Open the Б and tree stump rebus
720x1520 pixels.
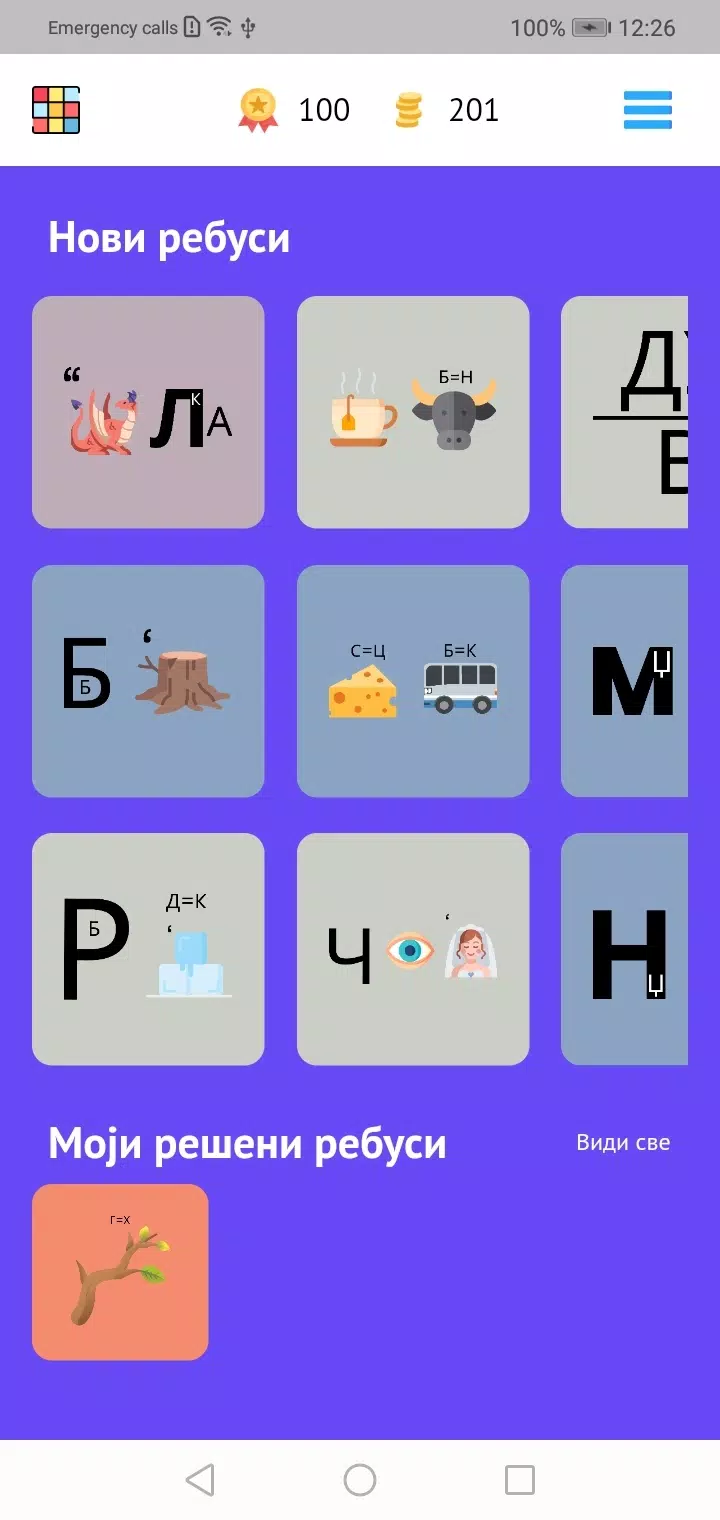(x=148, y=681)
